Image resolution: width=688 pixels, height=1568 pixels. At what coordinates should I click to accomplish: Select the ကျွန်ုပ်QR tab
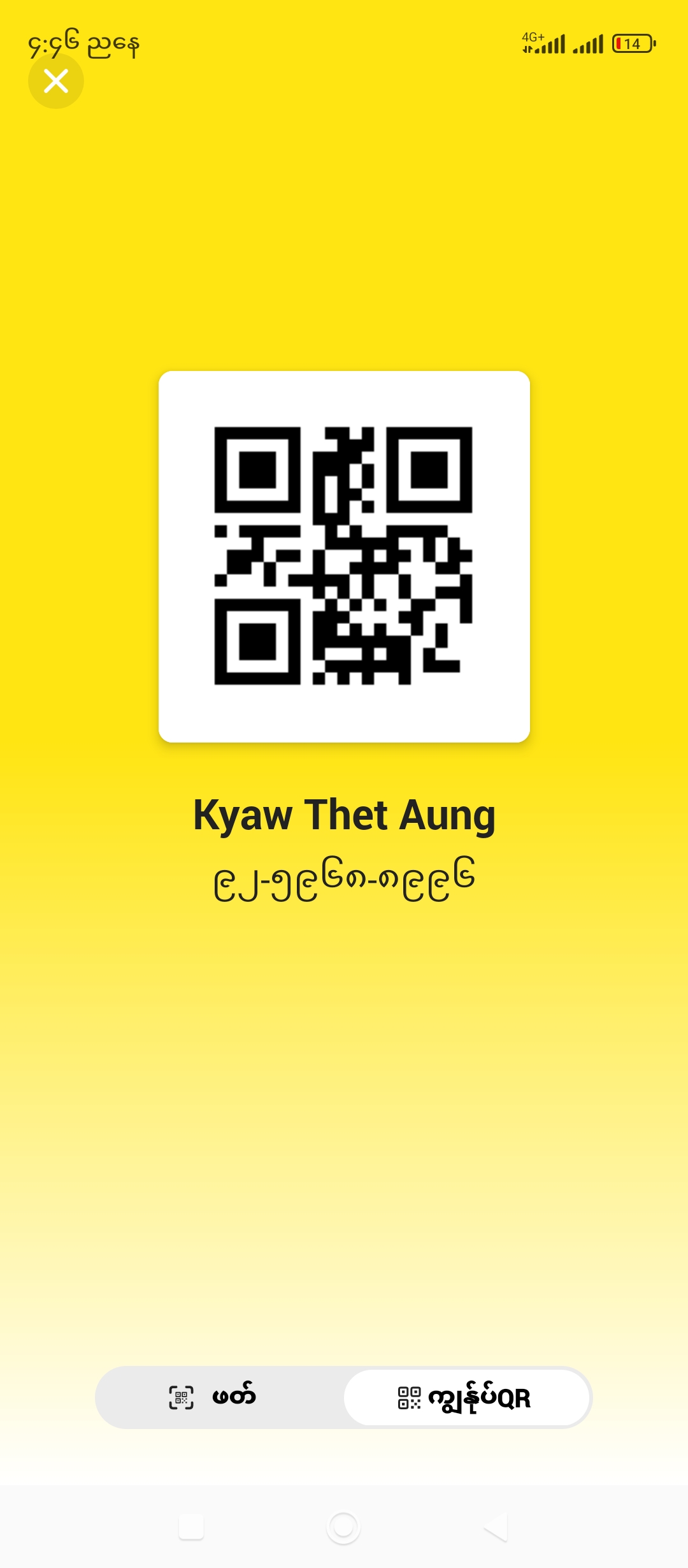(466, 1397)
